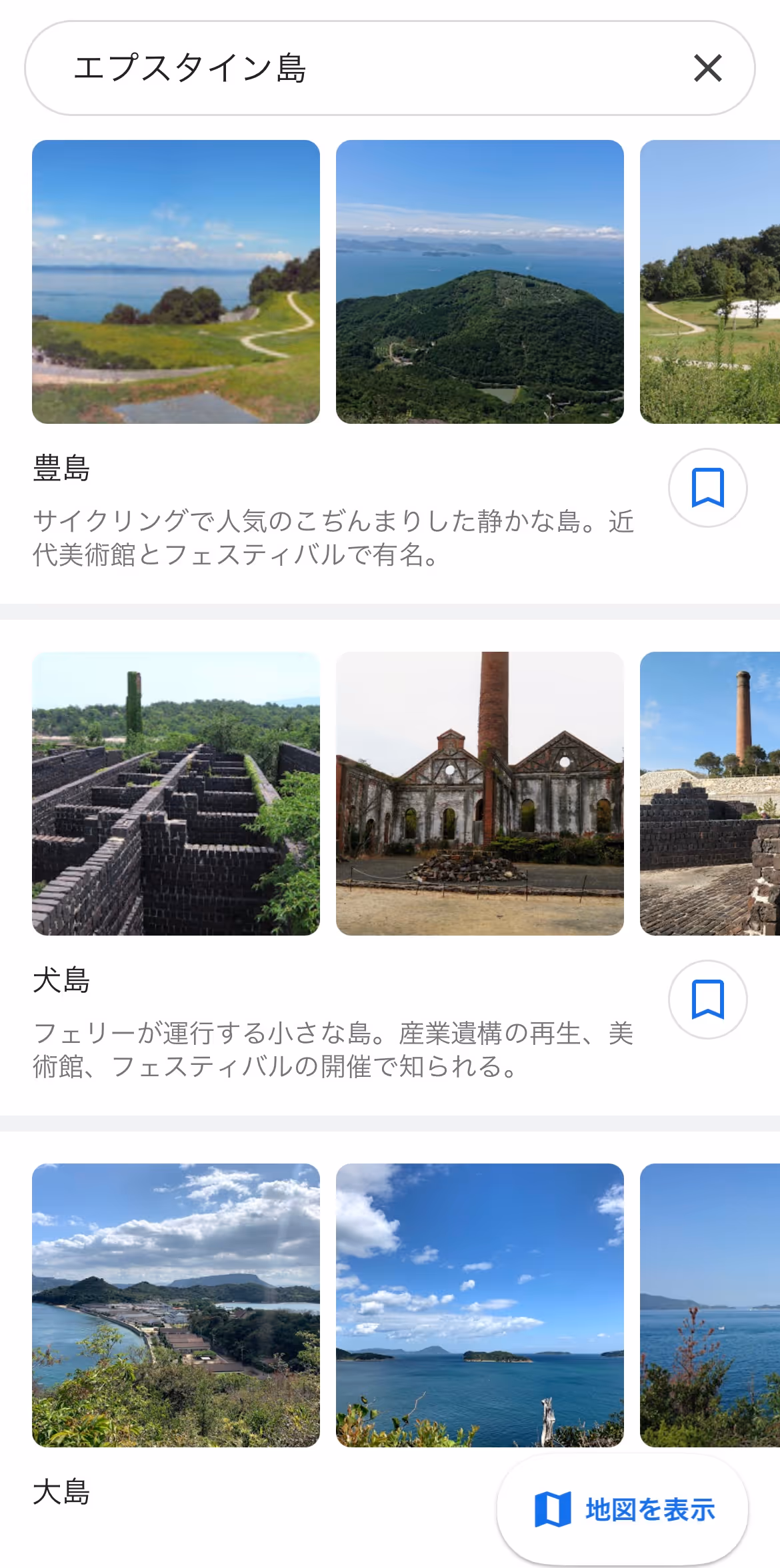This screenshot has height=1568, width=780.
Task: Open the 犬島 brick maze ruins photo
Action: tap(176, 794)
